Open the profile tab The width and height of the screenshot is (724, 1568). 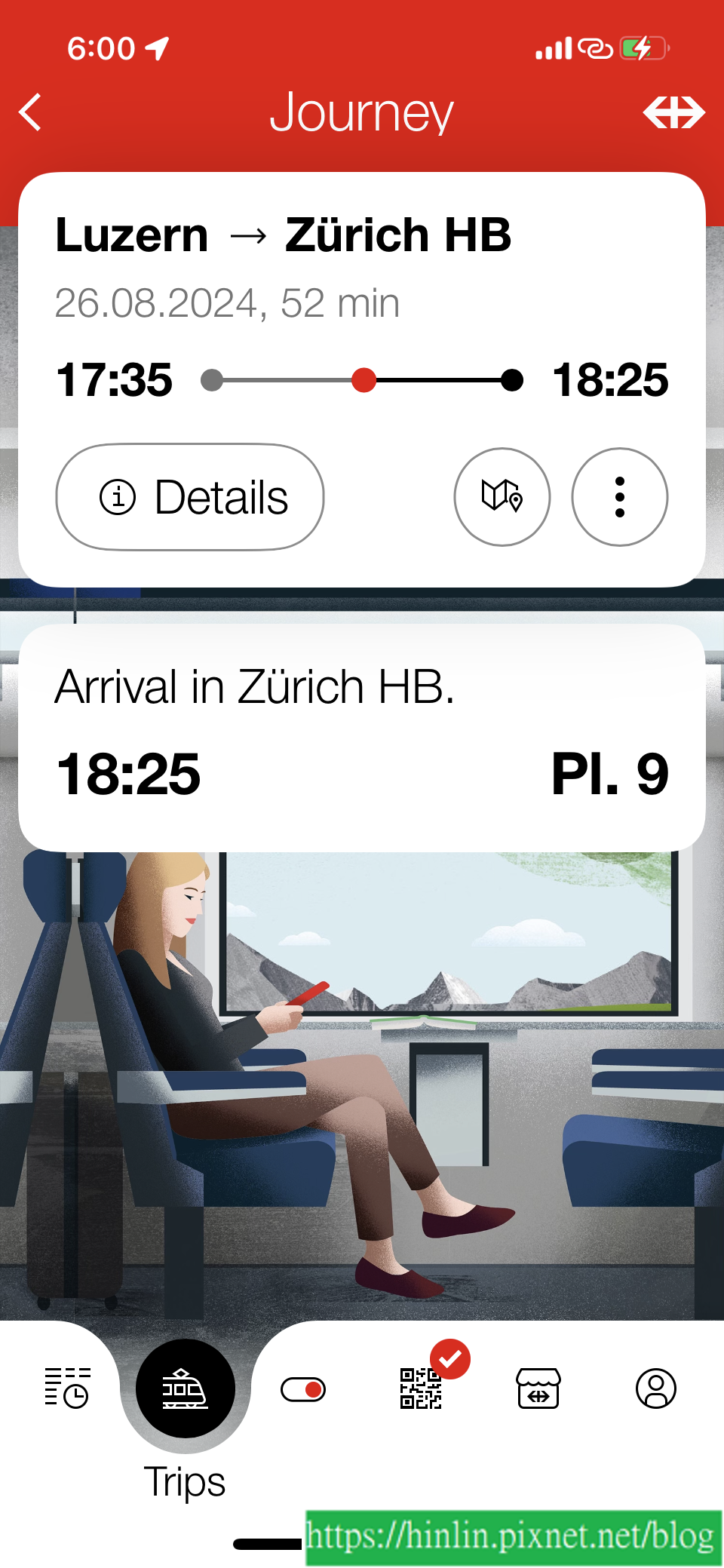[656, 1388]
